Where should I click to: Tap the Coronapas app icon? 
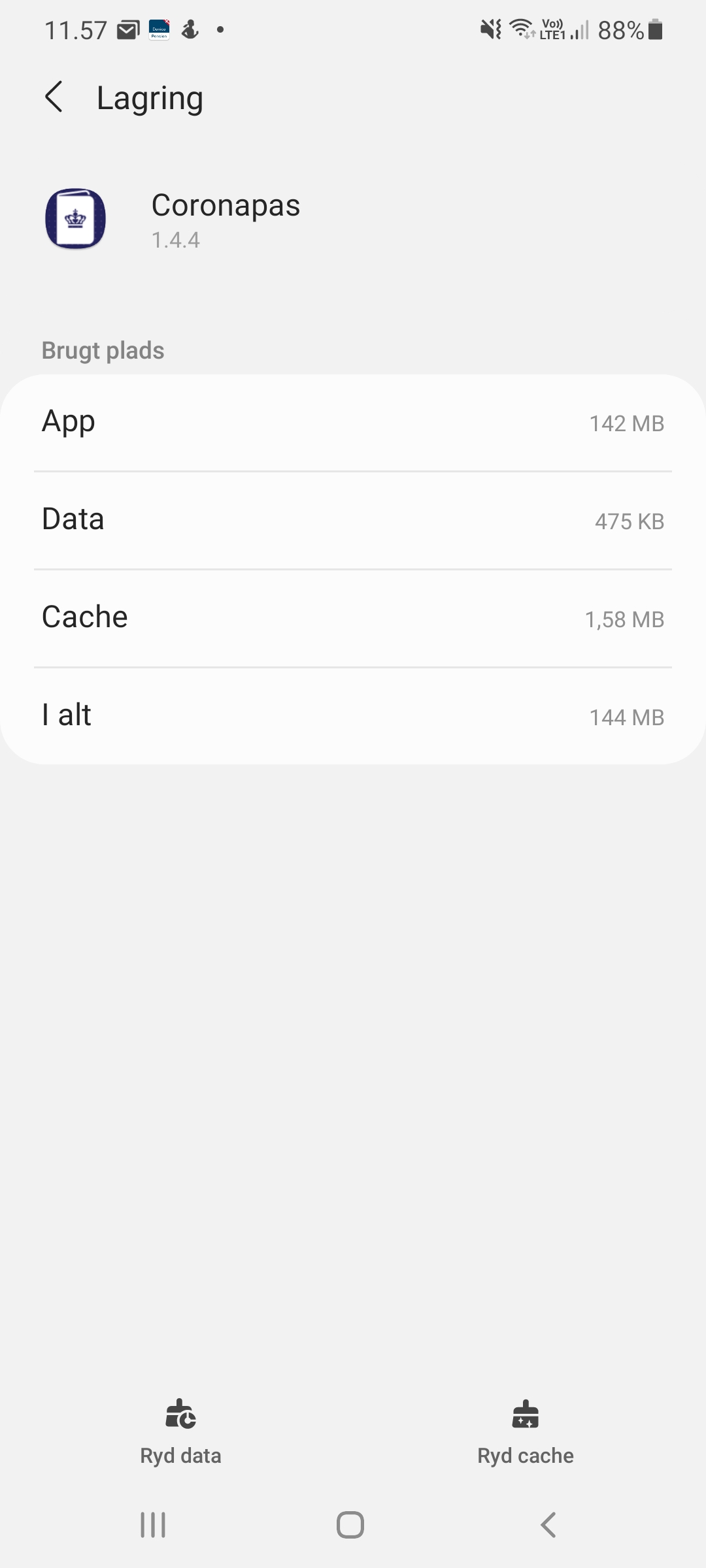pyautogui.click(x=75, y=220)
